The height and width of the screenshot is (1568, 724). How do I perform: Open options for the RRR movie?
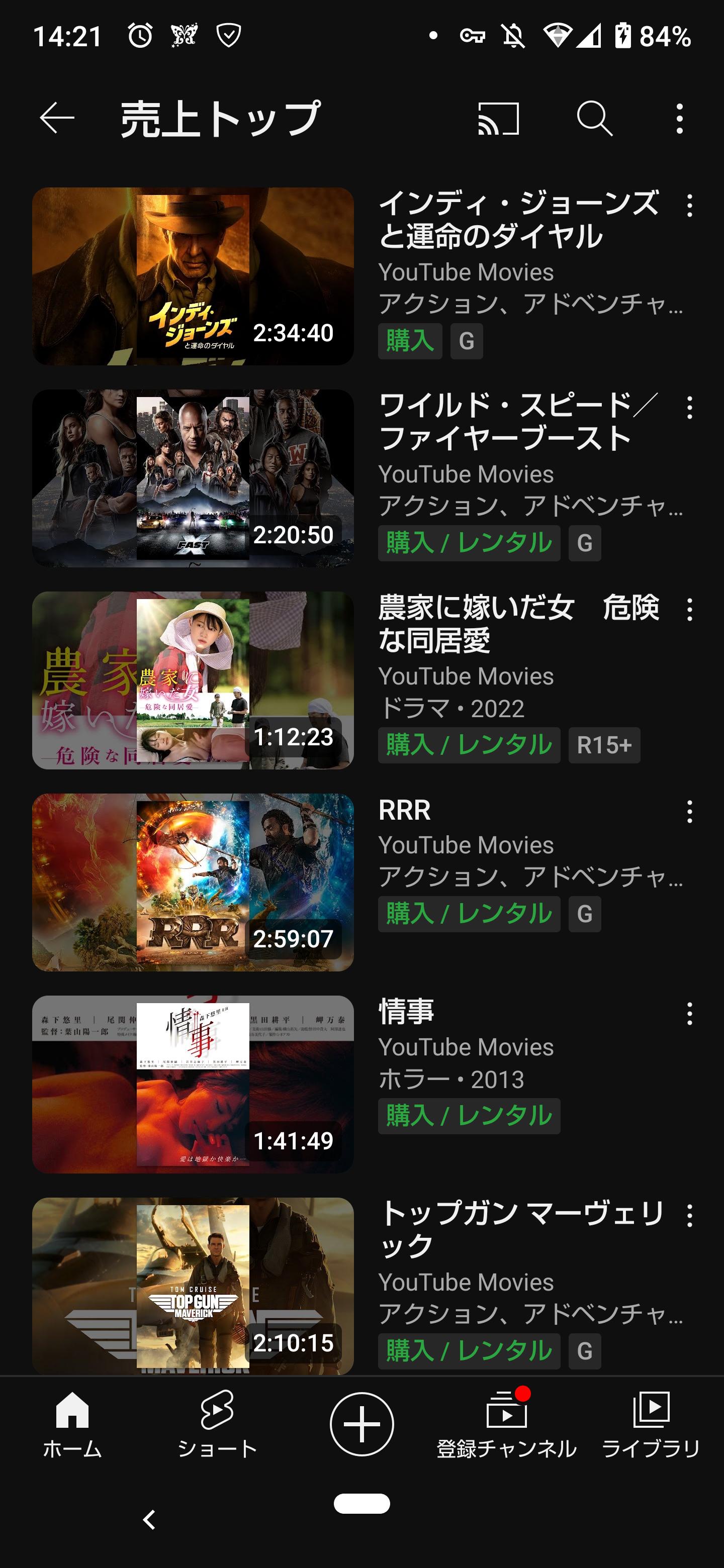tap(689, 813)
